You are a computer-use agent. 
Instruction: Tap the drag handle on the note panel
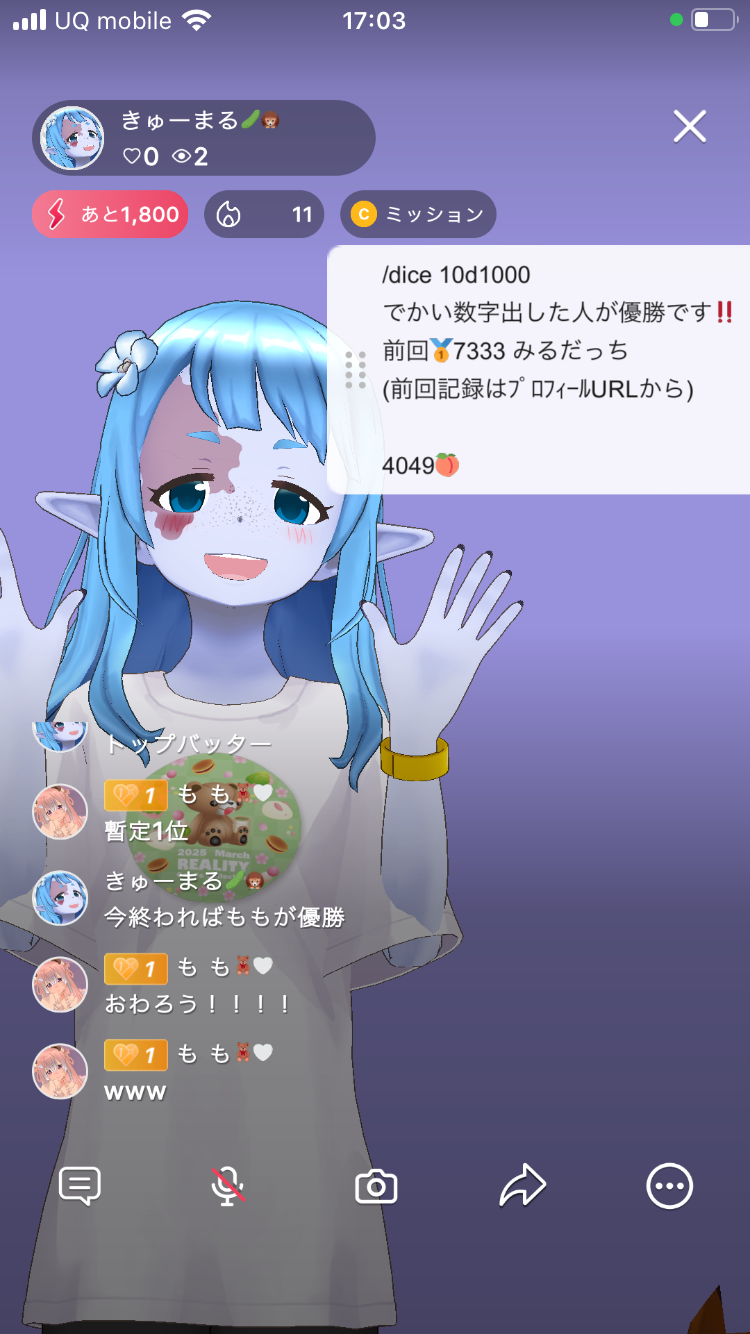pyautogui.click(x=355, y=370)
